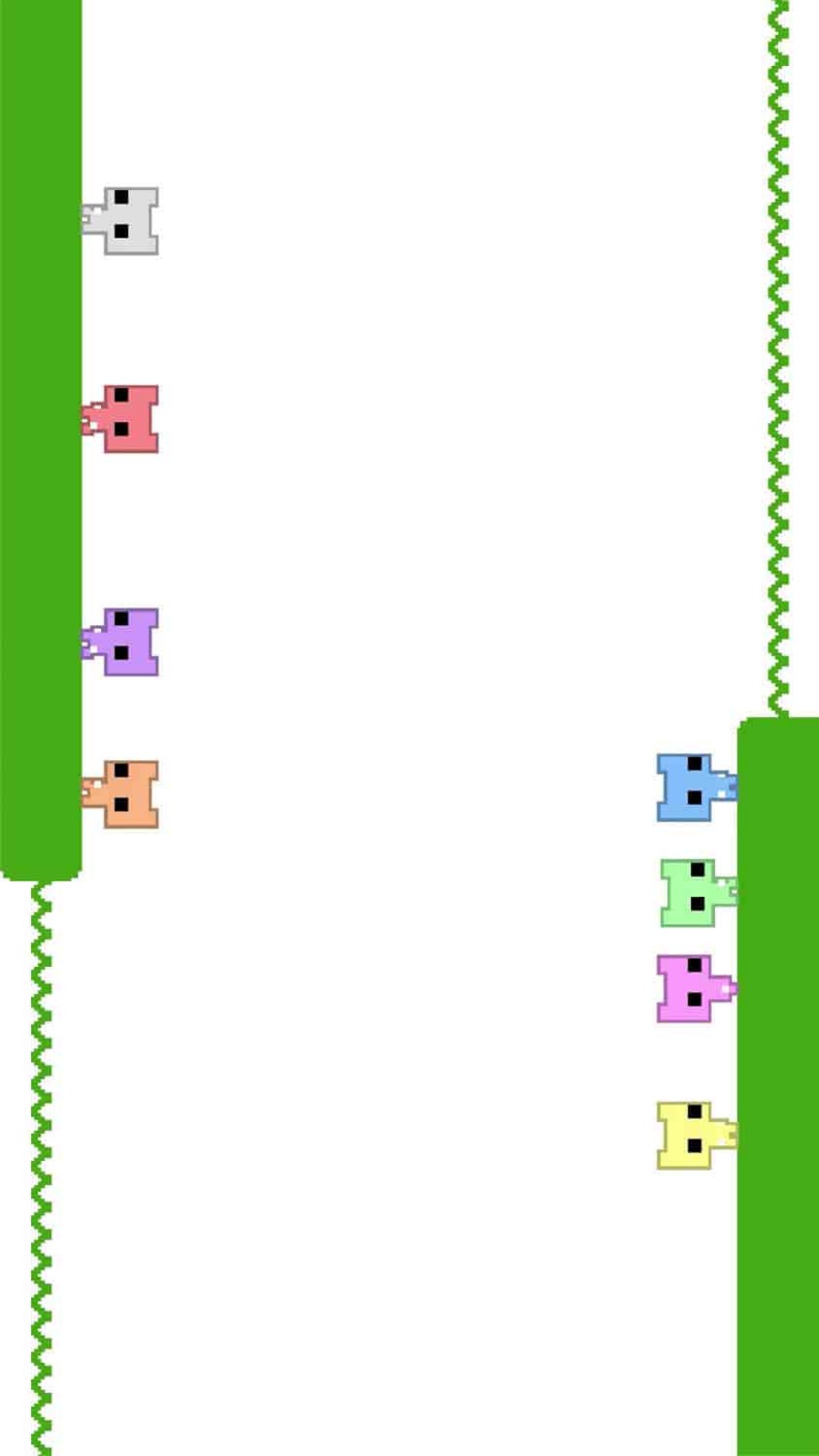Screen dimensions: 819x1456
Task: Choose the purple cat character
Action: coord(121,642)
